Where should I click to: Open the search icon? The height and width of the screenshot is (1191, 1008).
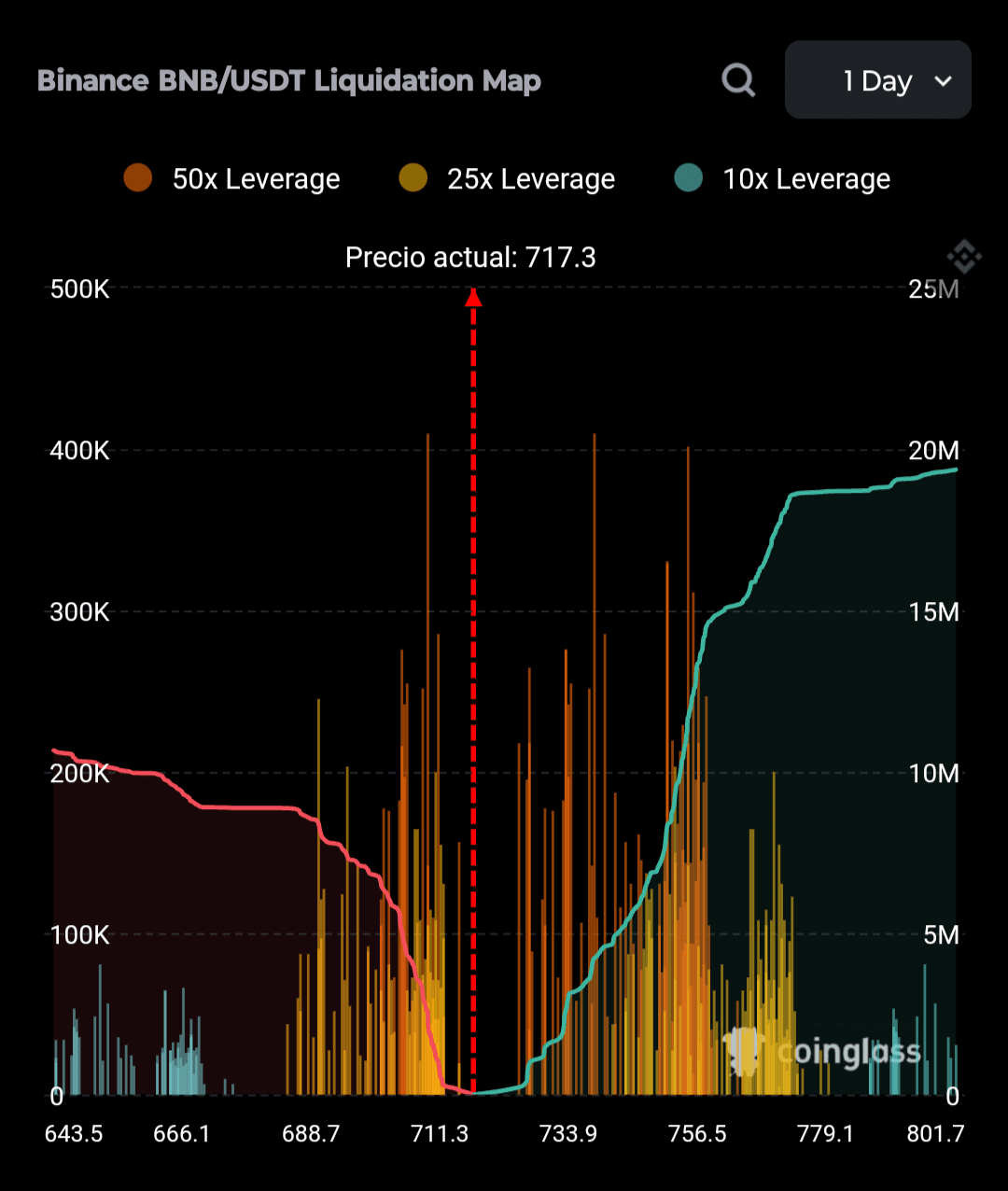coord(738,80)
